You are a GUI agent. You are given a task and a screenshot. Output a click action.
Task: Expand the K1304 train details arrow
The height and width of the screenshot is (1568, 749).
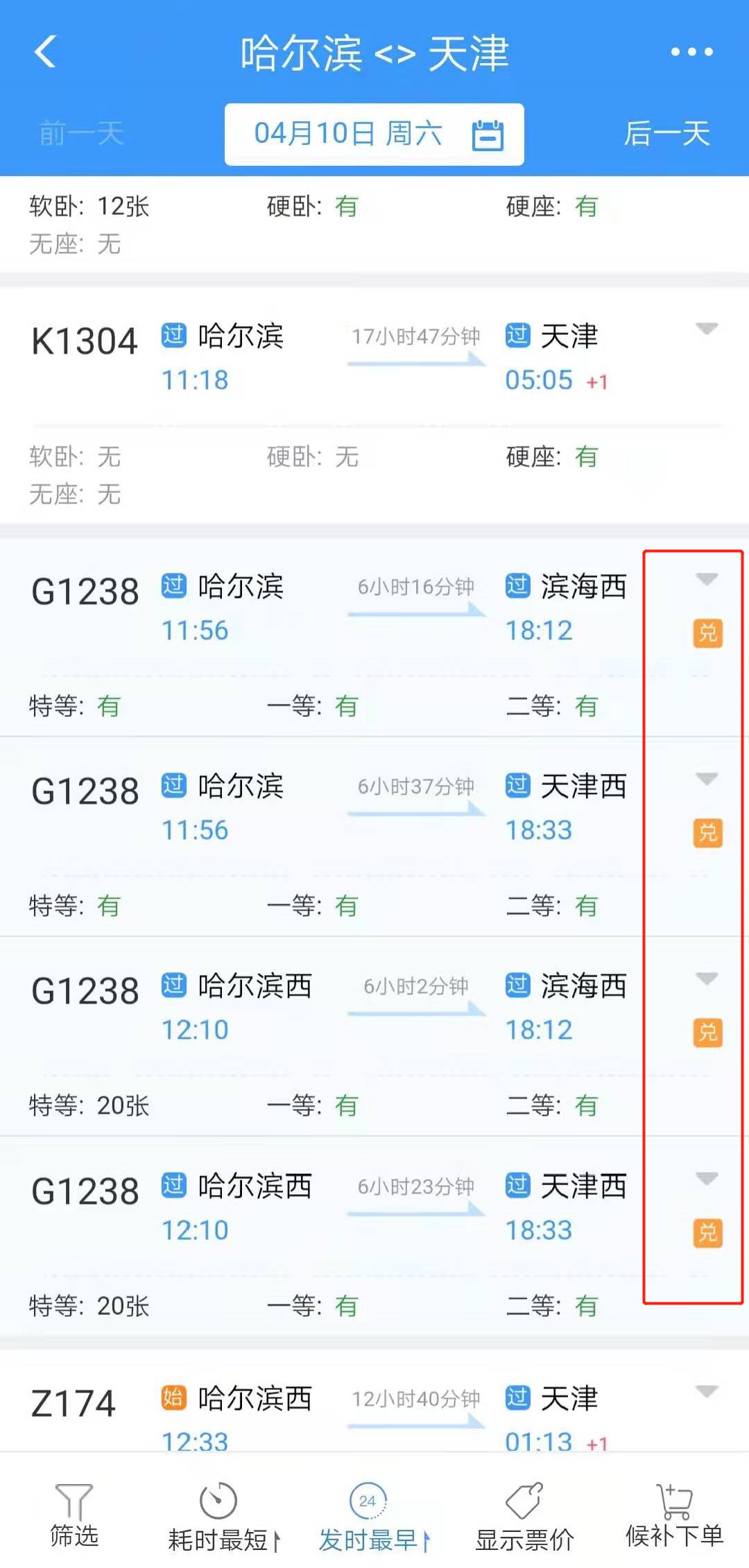tap(706, 329)
